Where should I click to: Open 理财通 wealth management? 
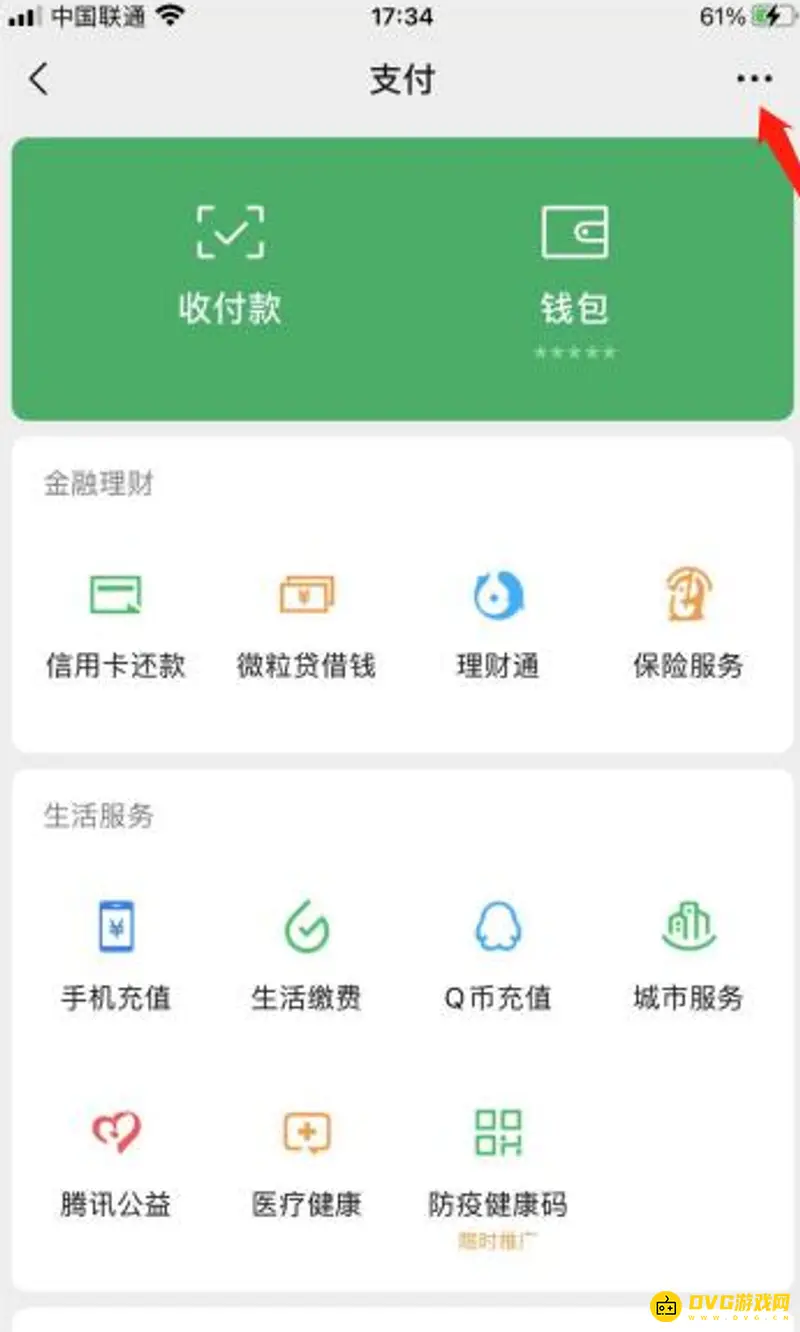pyautogui.click(x=497, y=620)
